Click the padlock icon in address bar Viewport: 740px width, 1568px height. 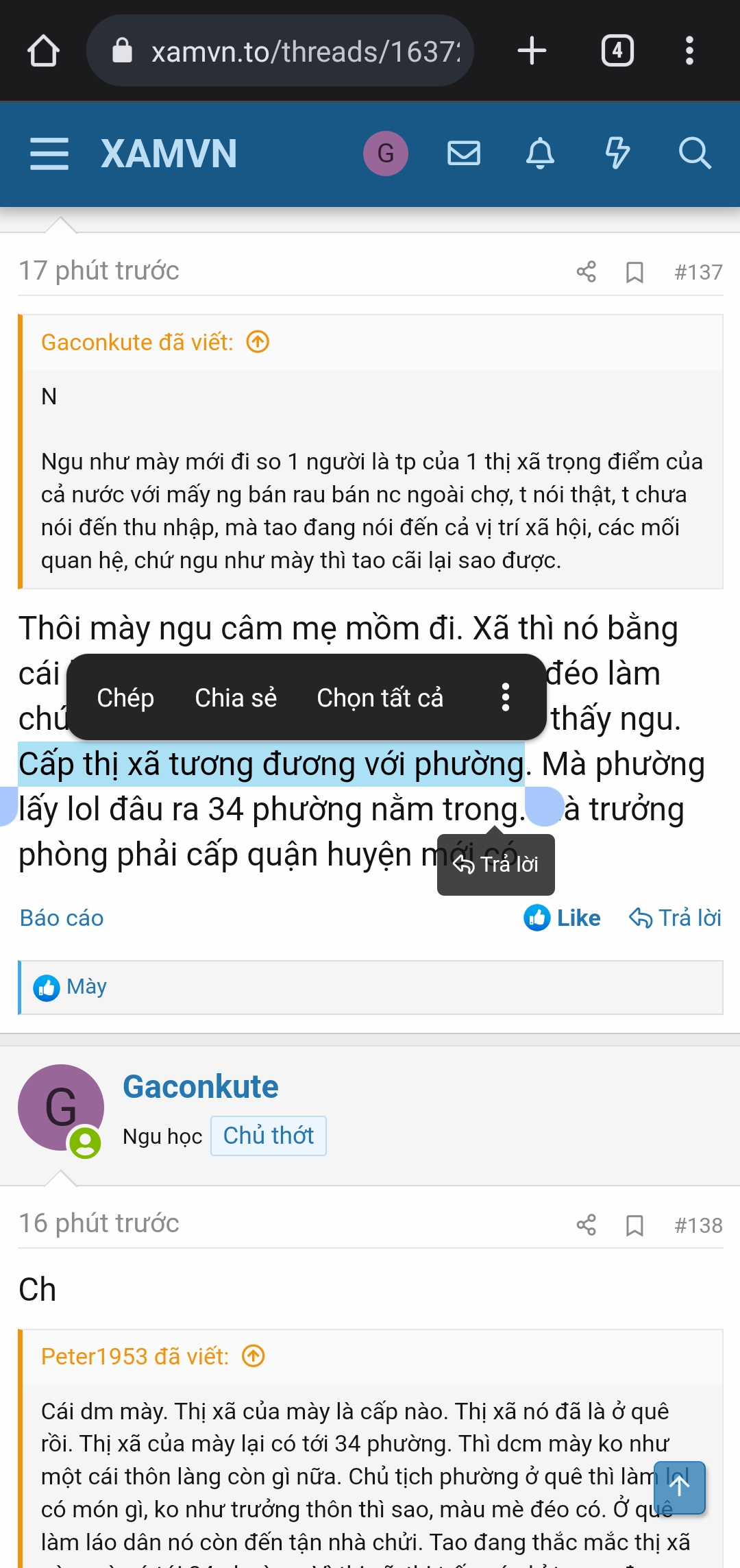[122, 50]
